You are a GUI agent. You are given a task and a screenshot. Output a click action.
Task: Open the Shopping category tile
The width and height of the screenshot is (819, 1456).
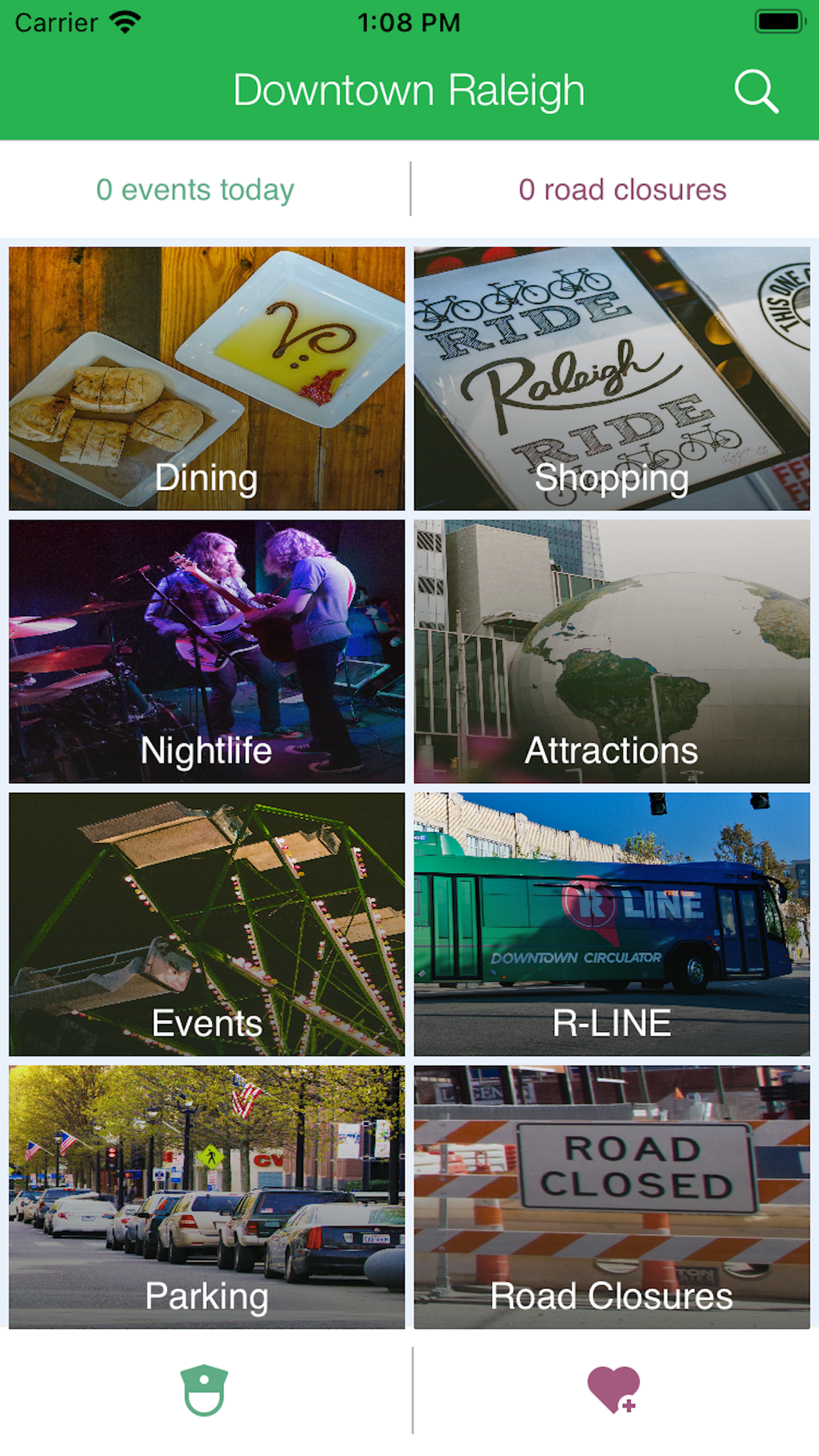[613, 377]
